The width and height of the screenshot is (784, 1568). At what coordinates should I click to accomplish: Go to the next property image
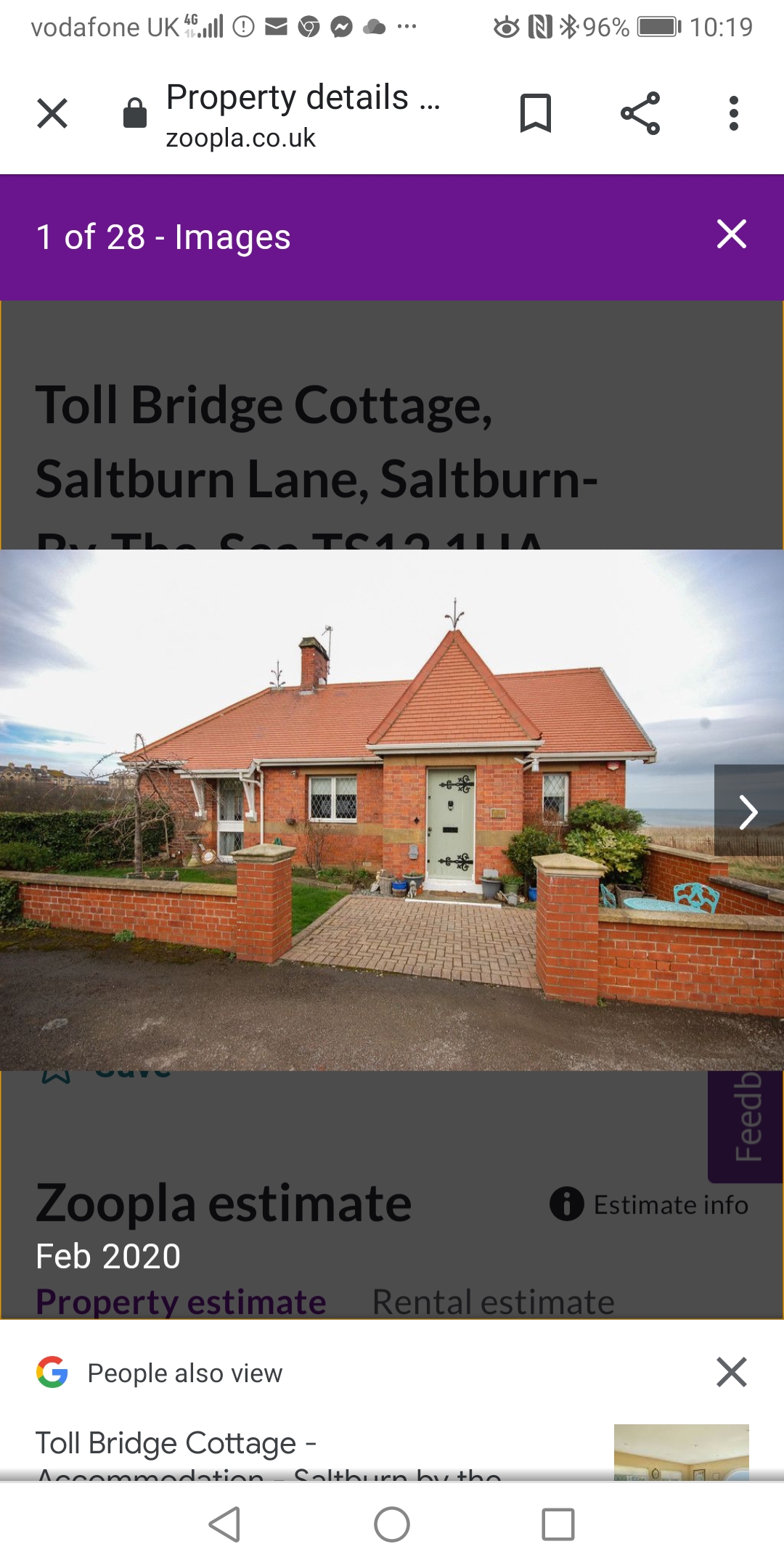pyautogui.click(x=748, y=811)
